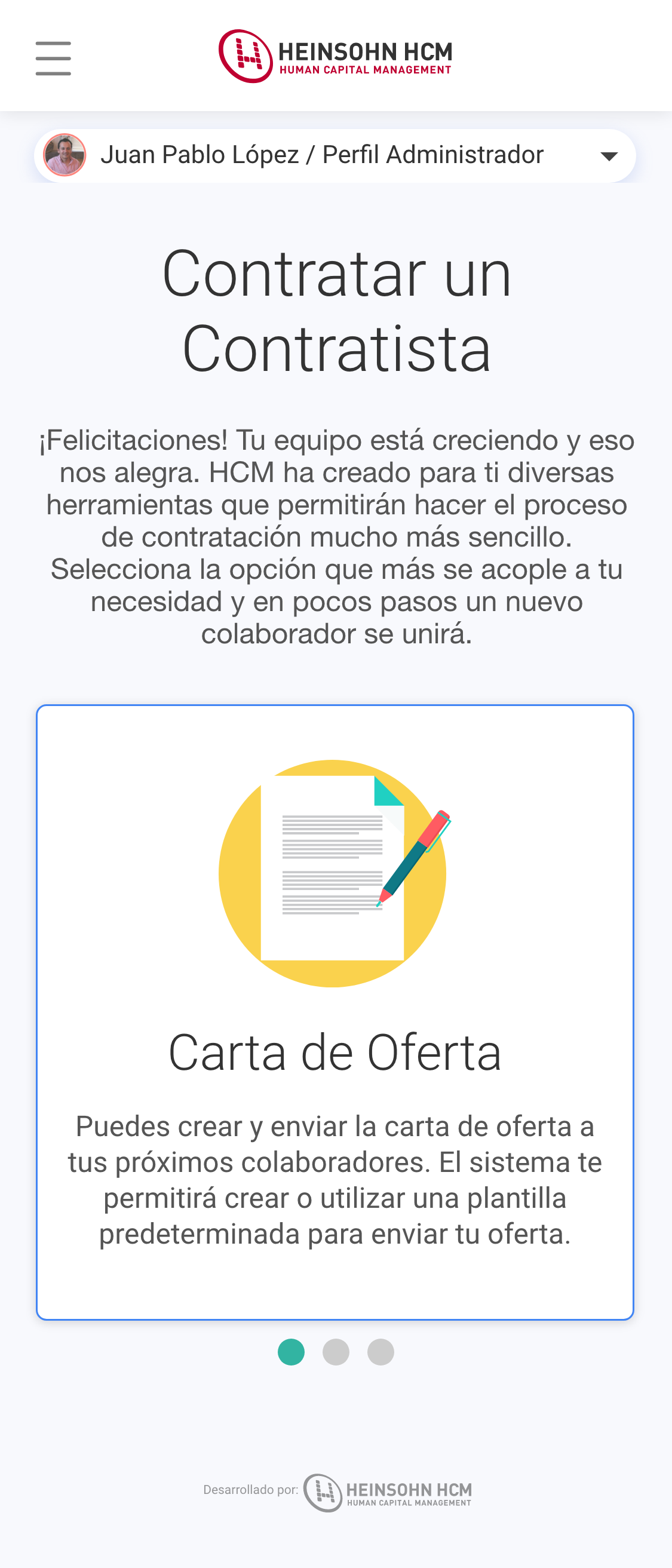Go to the second carousel page dot
The image size is (672, 1568).
[x=335, y=1352]
